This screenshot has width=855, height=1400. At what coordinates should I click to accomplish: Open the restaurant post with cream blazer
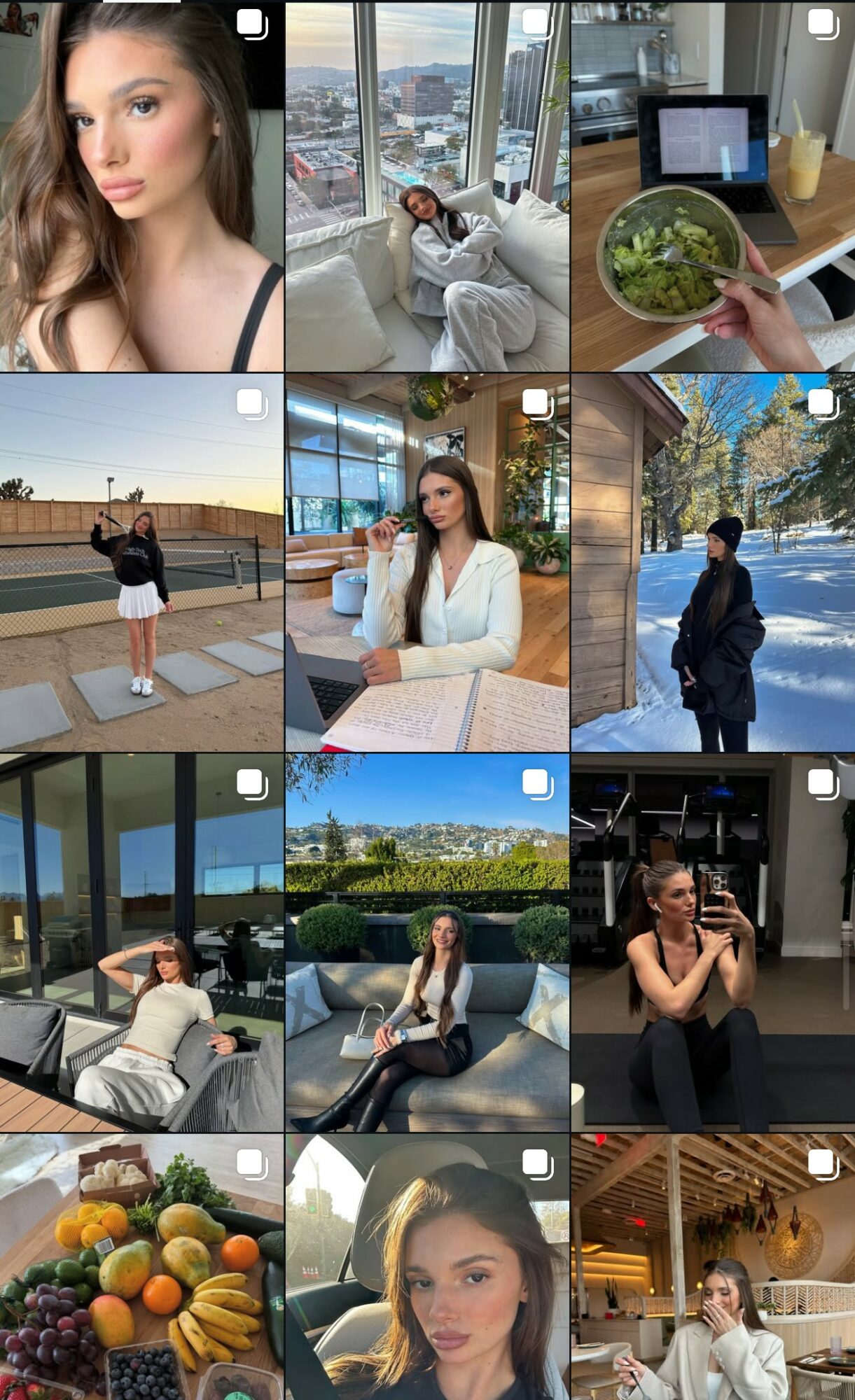click(x=713, y=1267)
